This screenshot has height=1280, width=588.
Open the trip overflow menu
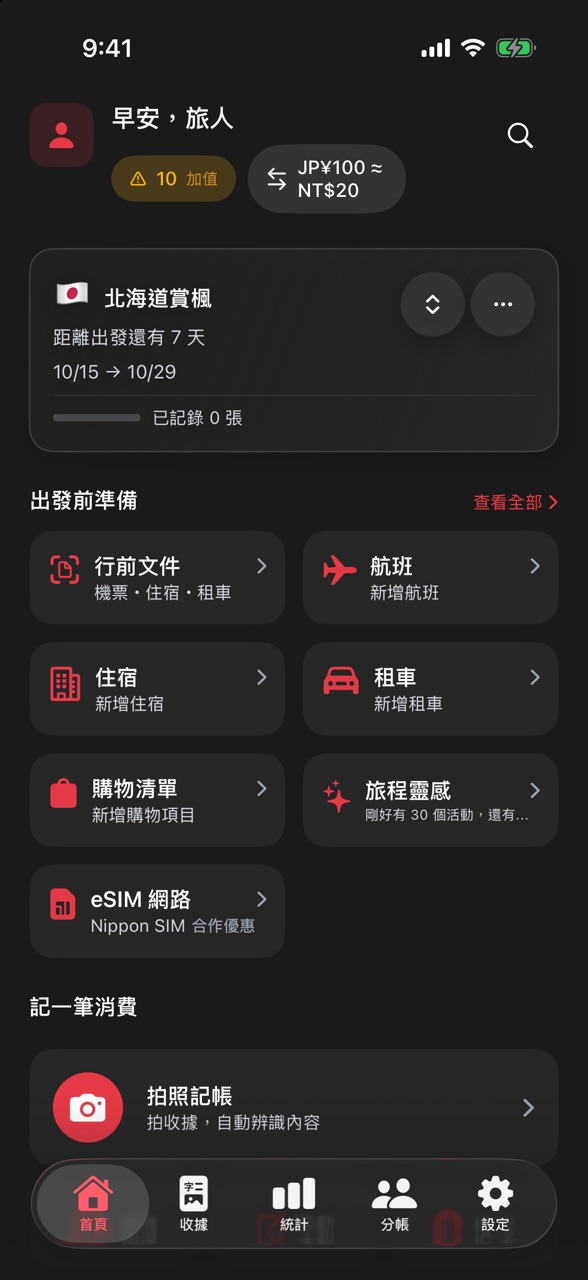[503, 304]
